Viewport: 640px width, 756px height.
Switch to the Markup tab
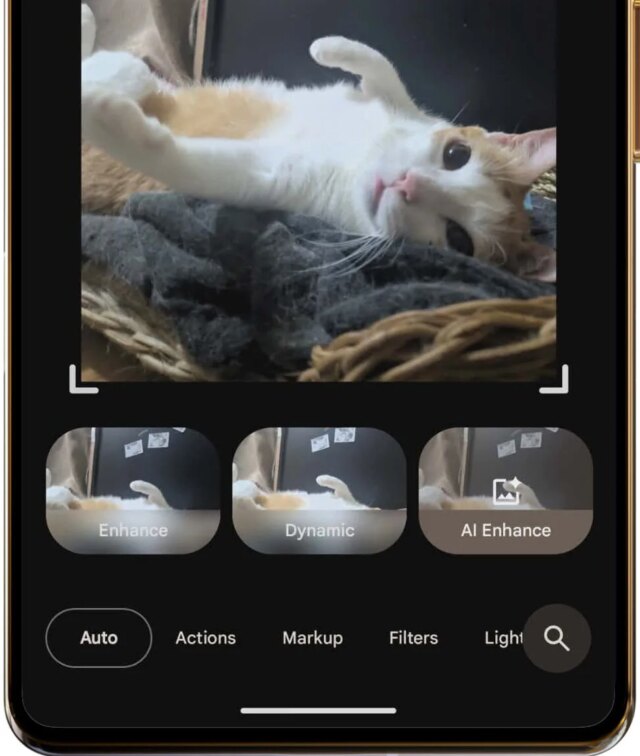pos(312,638)
